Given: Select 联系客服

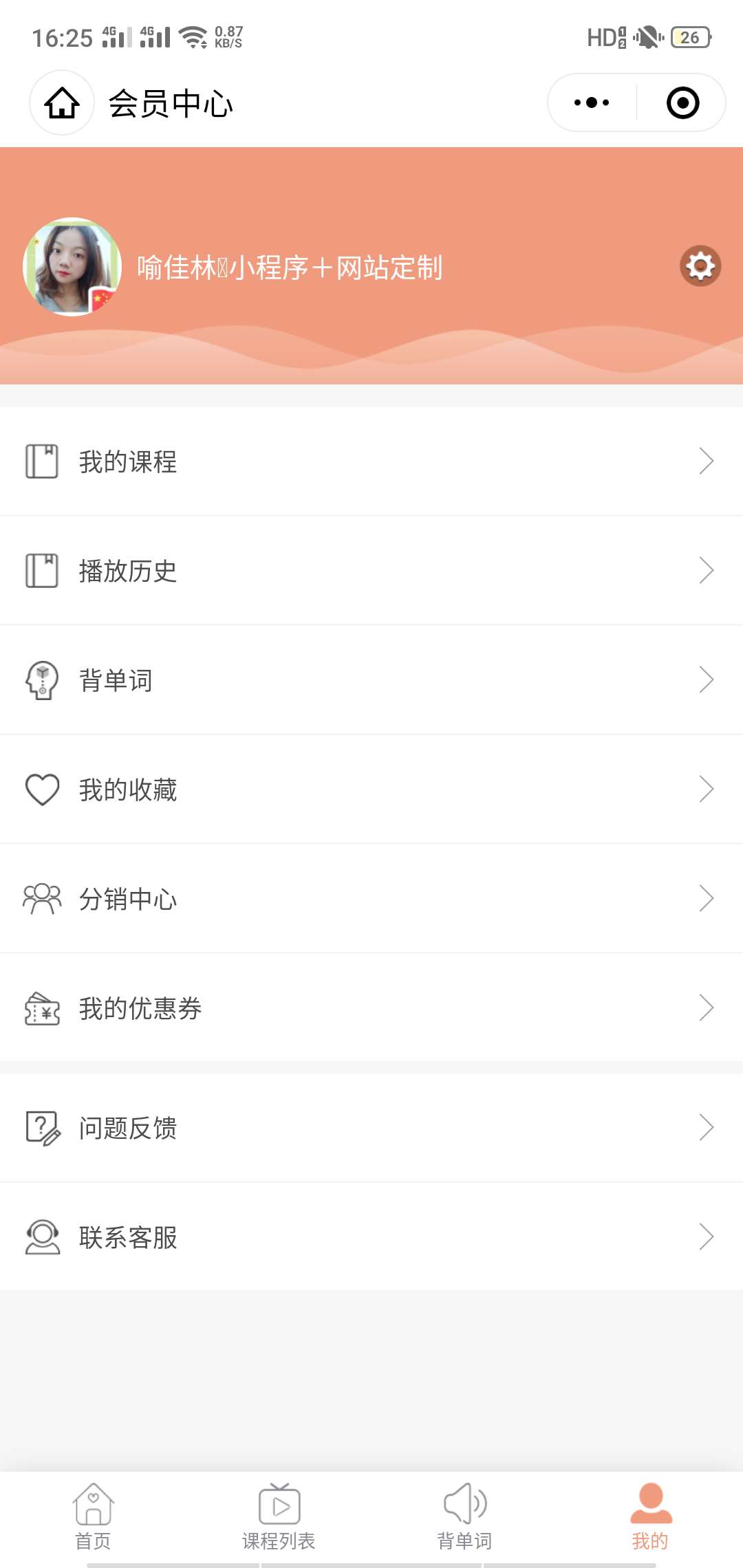Looking at the screenshot, I should pos(371,1237).
